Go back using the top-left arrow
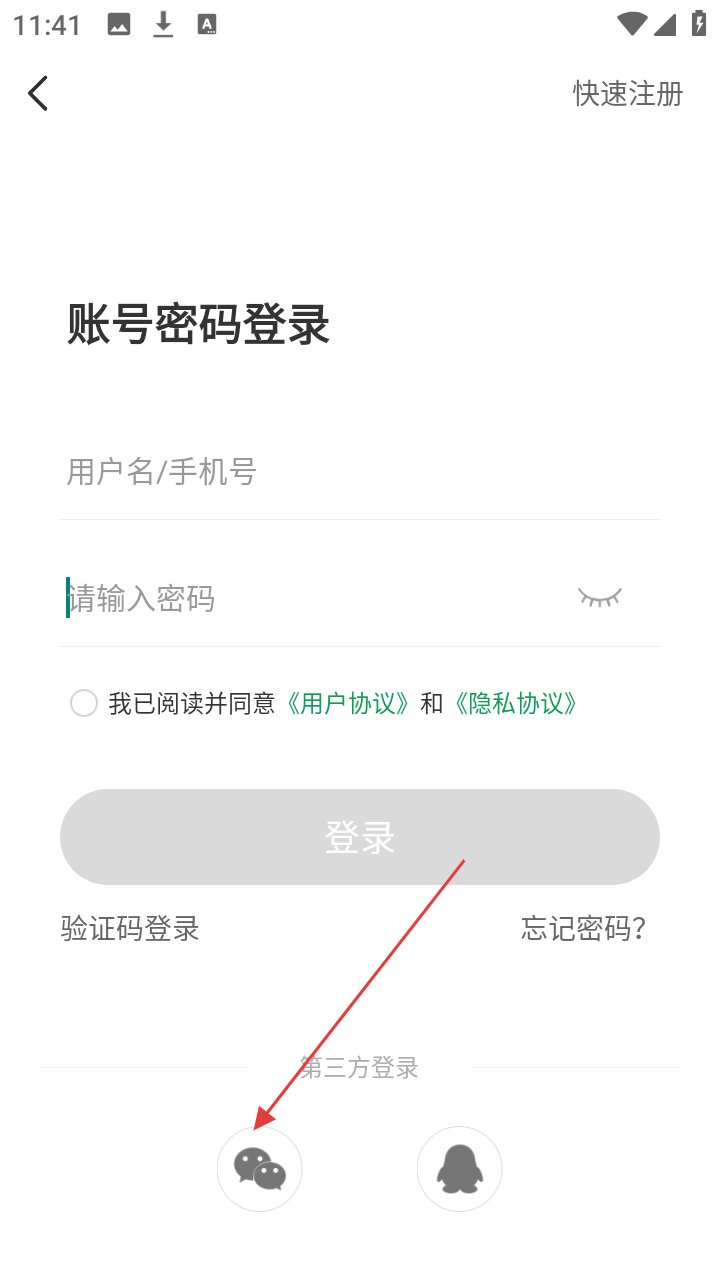This screenshot has height=1280, width=720. point(38,94)
